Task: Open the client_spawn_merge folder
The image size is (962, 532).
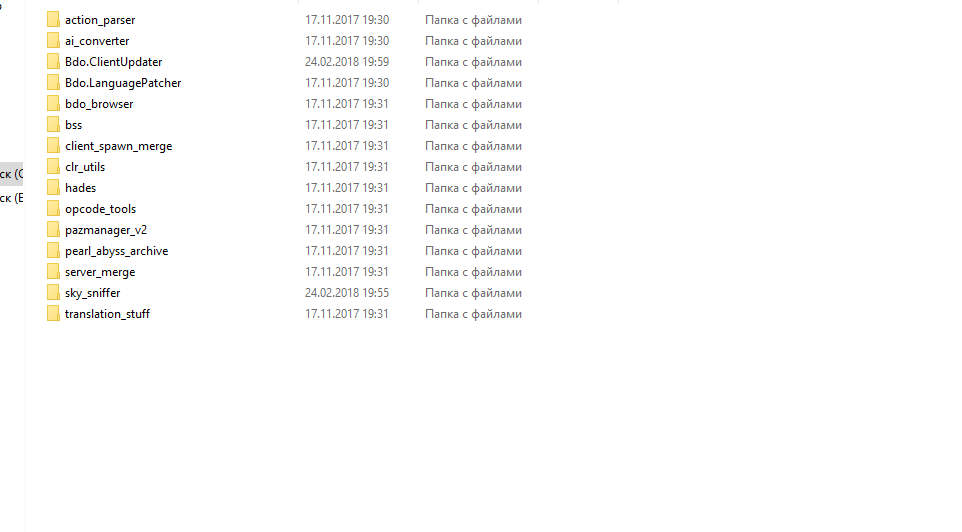Action: [118, 146]
